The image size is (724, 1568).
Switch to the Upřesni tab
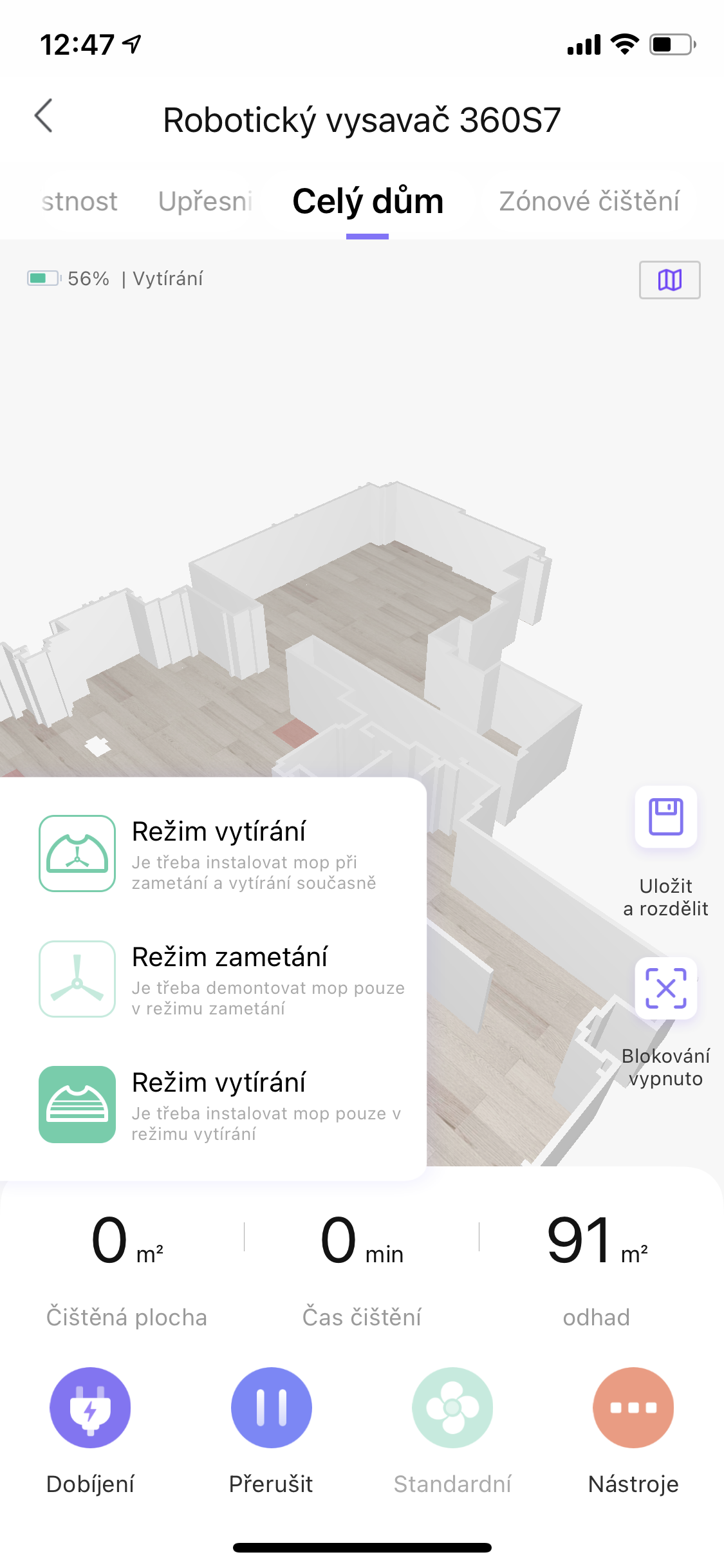205,201
